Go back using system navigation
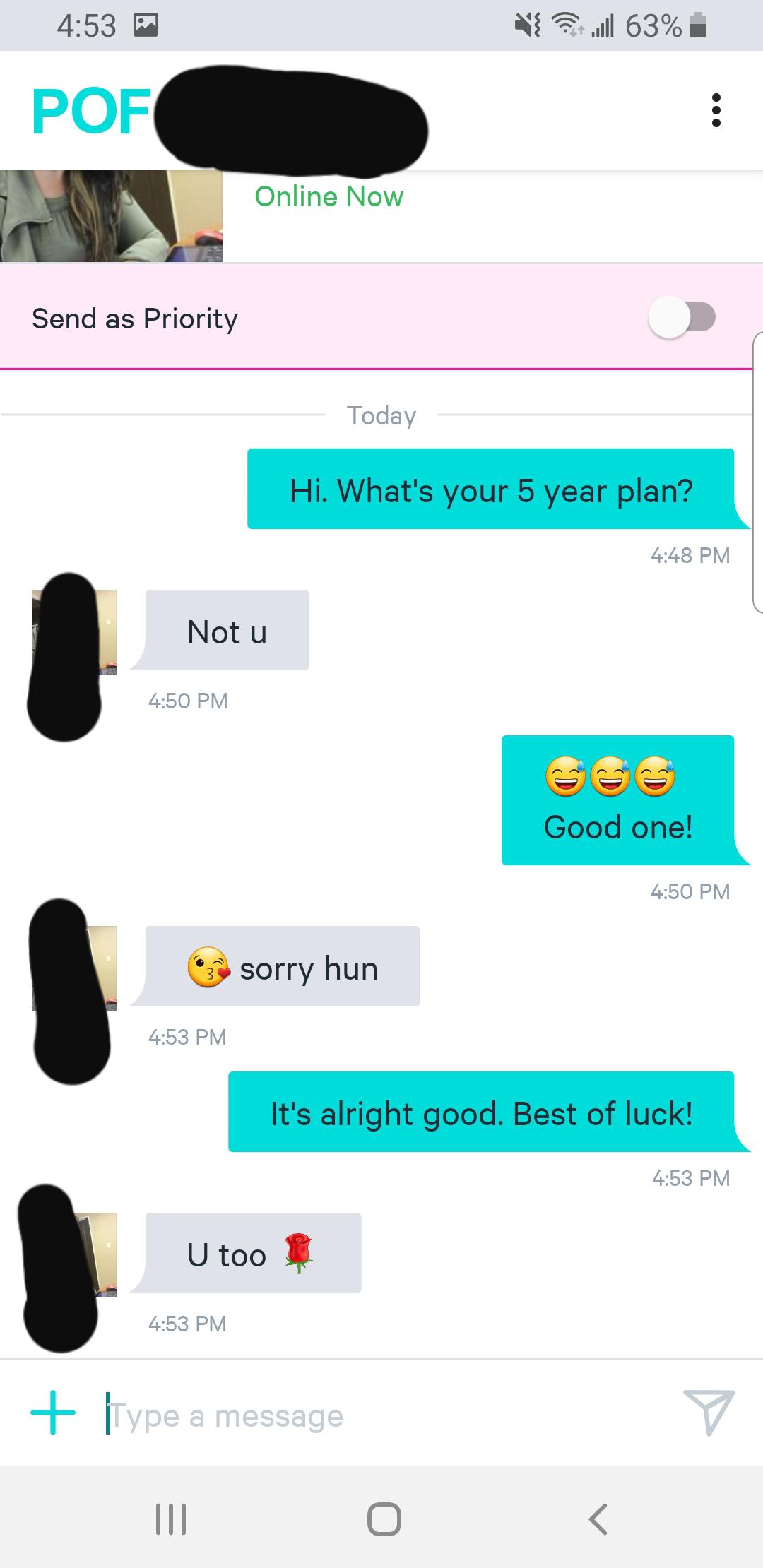Image resolution: width=763 pixels, height=1568 pixels. pyautogui.click(x=598, y=1519)
